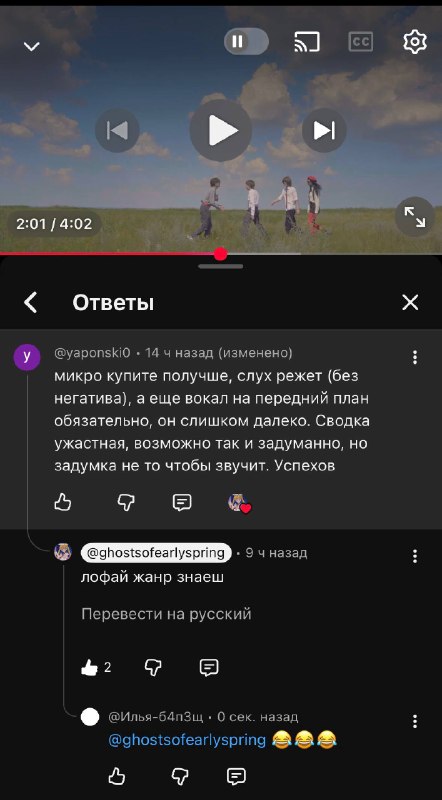Open video settings gear
The width and height of the screenshot is (442, 800).
coord(415,42)
